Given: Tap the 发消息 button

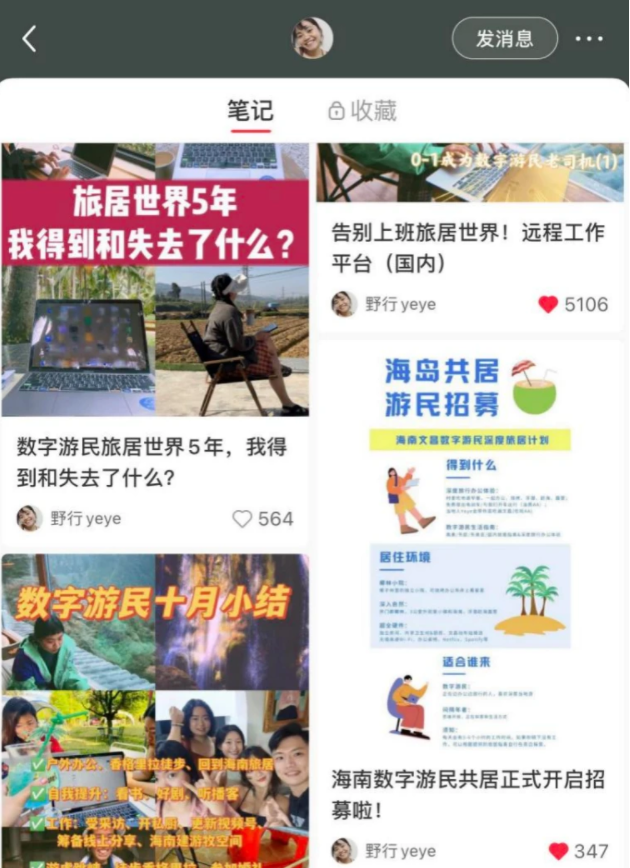Looking at the screenshot, I should [504, 39].
